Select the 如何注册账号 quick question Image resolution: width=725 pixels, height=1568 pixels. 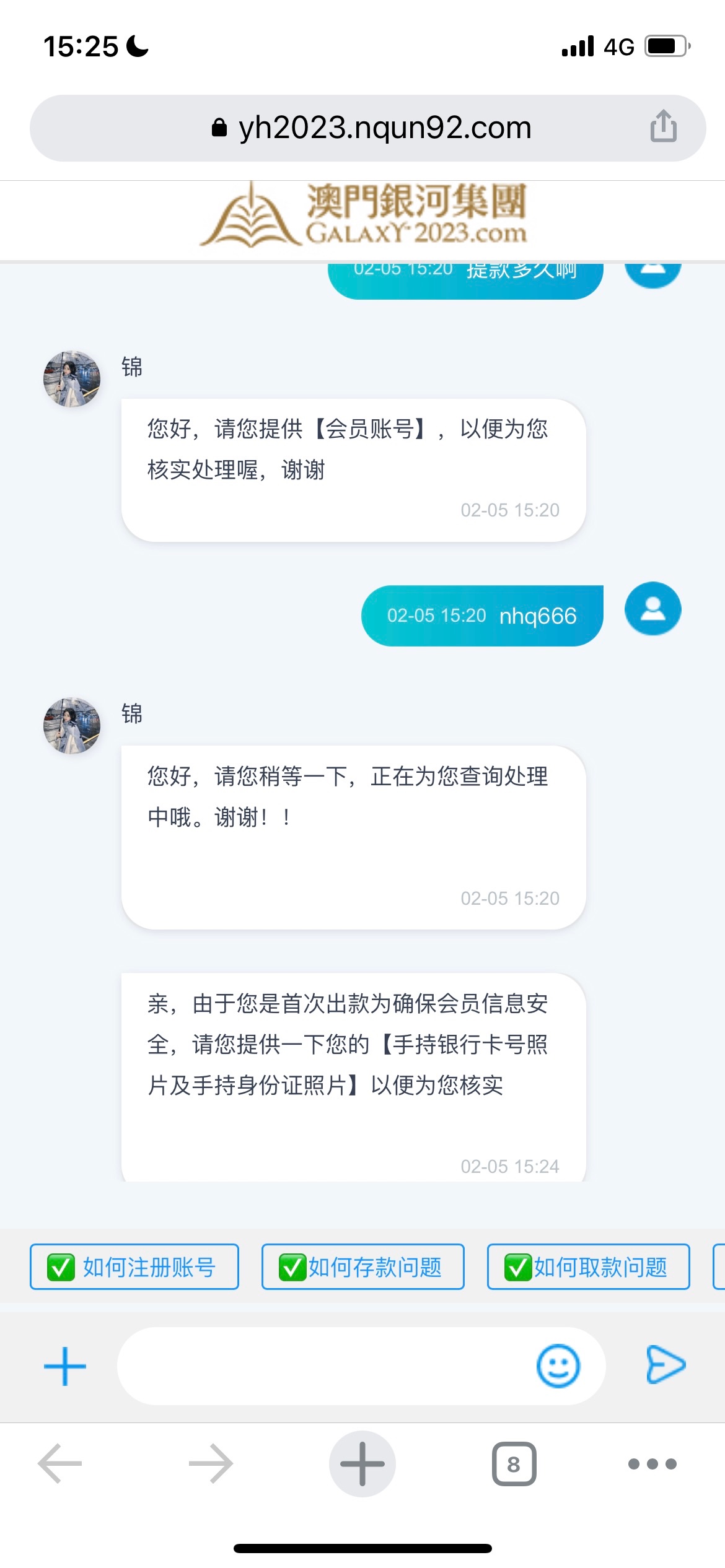click(134, 1267)
